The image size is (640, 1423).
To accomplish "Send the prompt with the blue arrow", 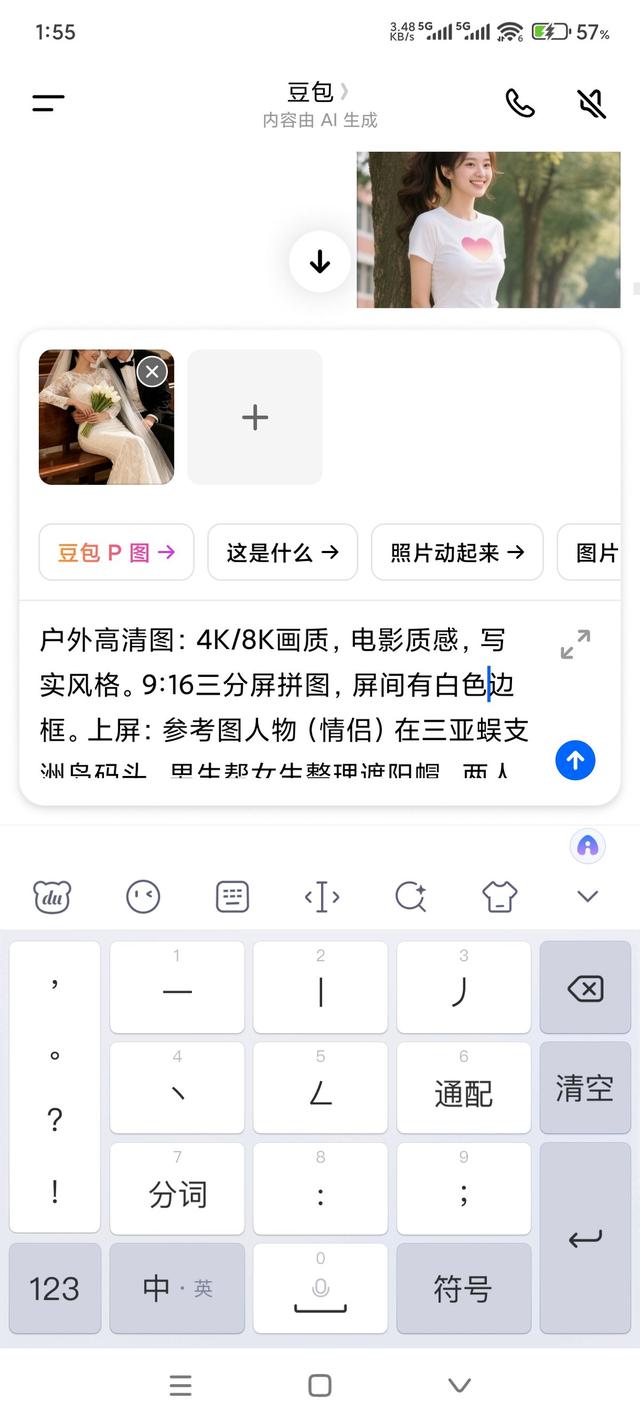I will (x=575, y=761).
